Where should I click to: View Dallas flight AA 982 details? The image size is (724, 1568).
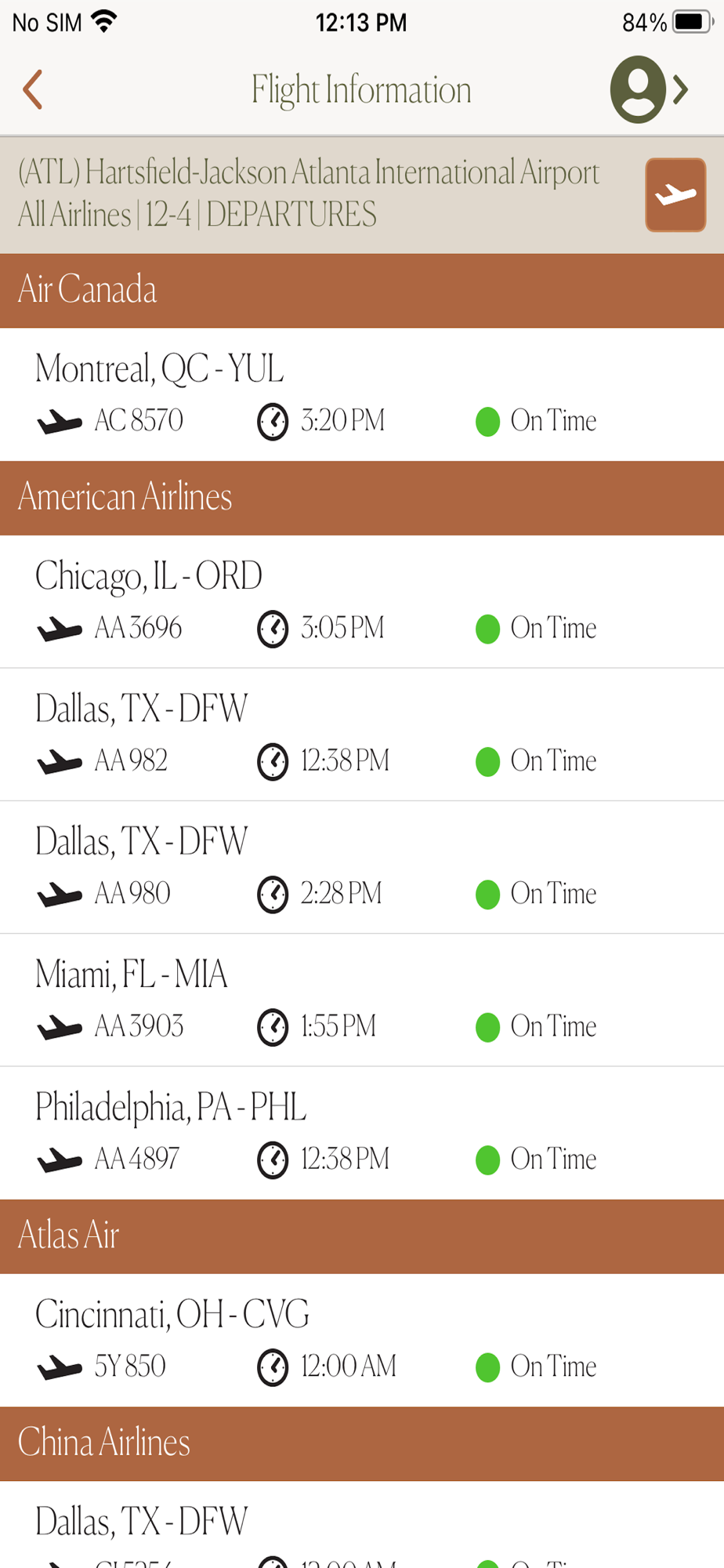[362, 735]
